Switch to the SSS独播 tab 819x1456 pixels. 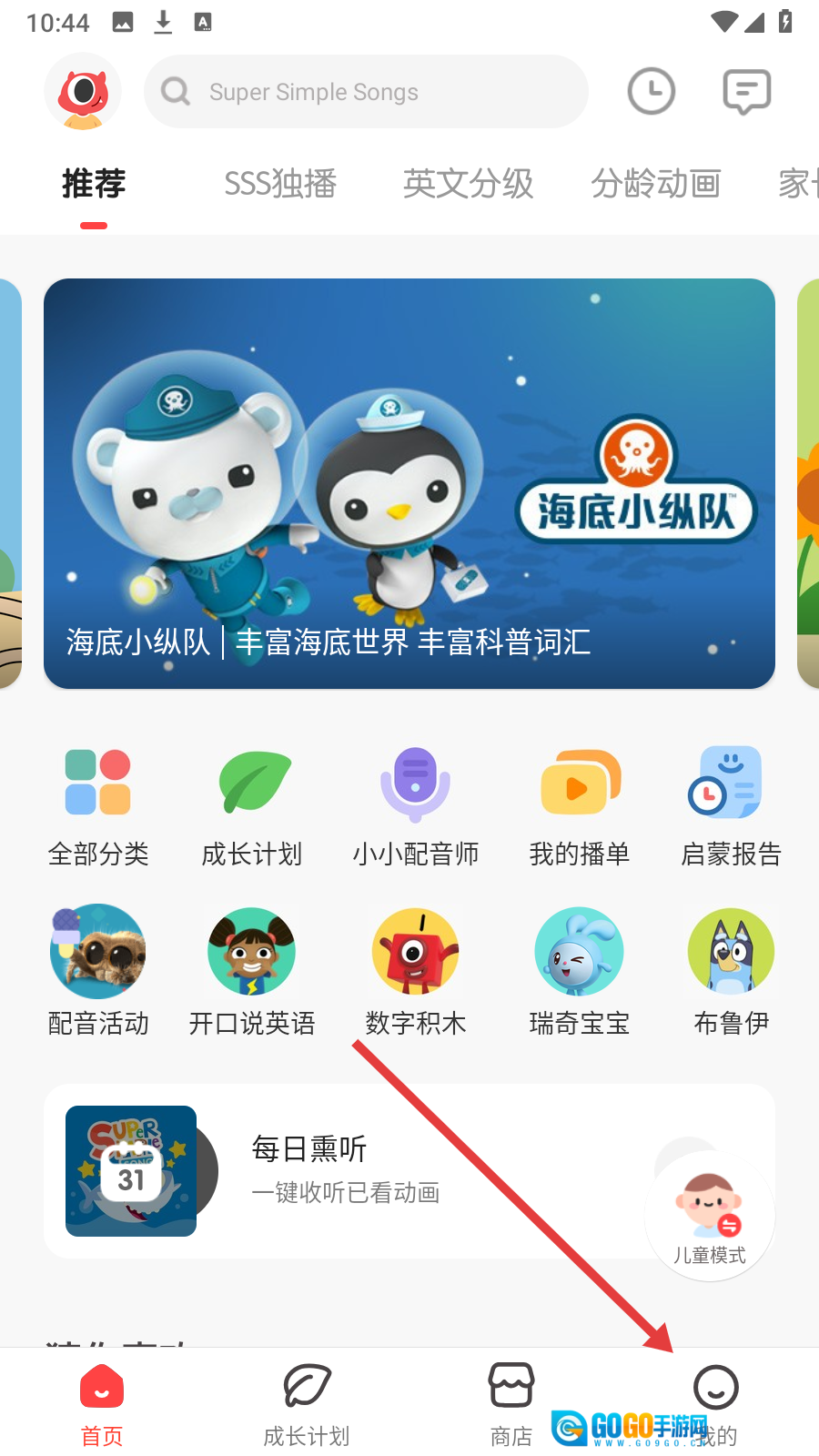280,184
